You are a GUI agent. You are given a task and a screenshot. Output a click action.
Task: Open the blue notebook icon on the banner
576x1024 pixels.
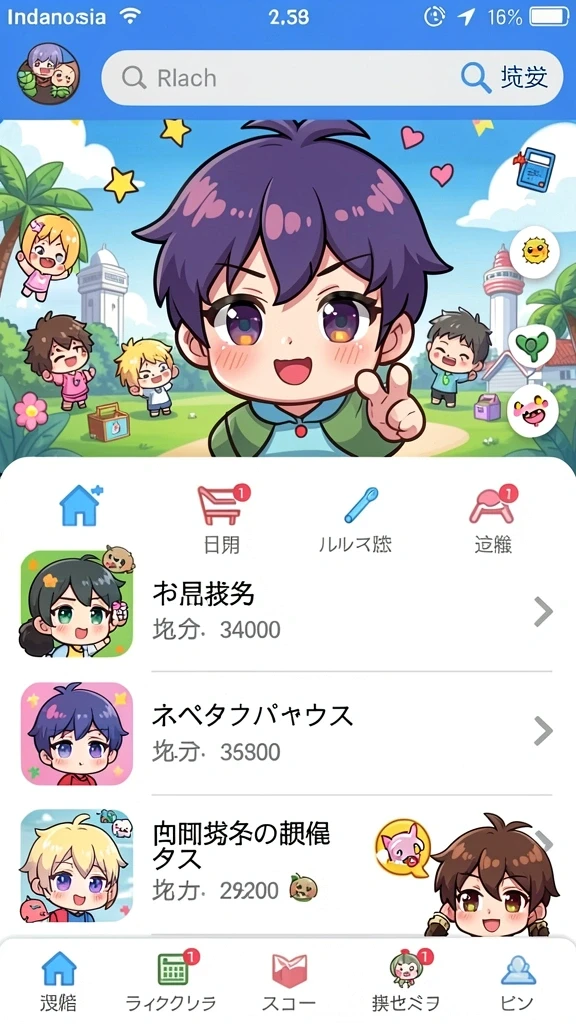534,169
